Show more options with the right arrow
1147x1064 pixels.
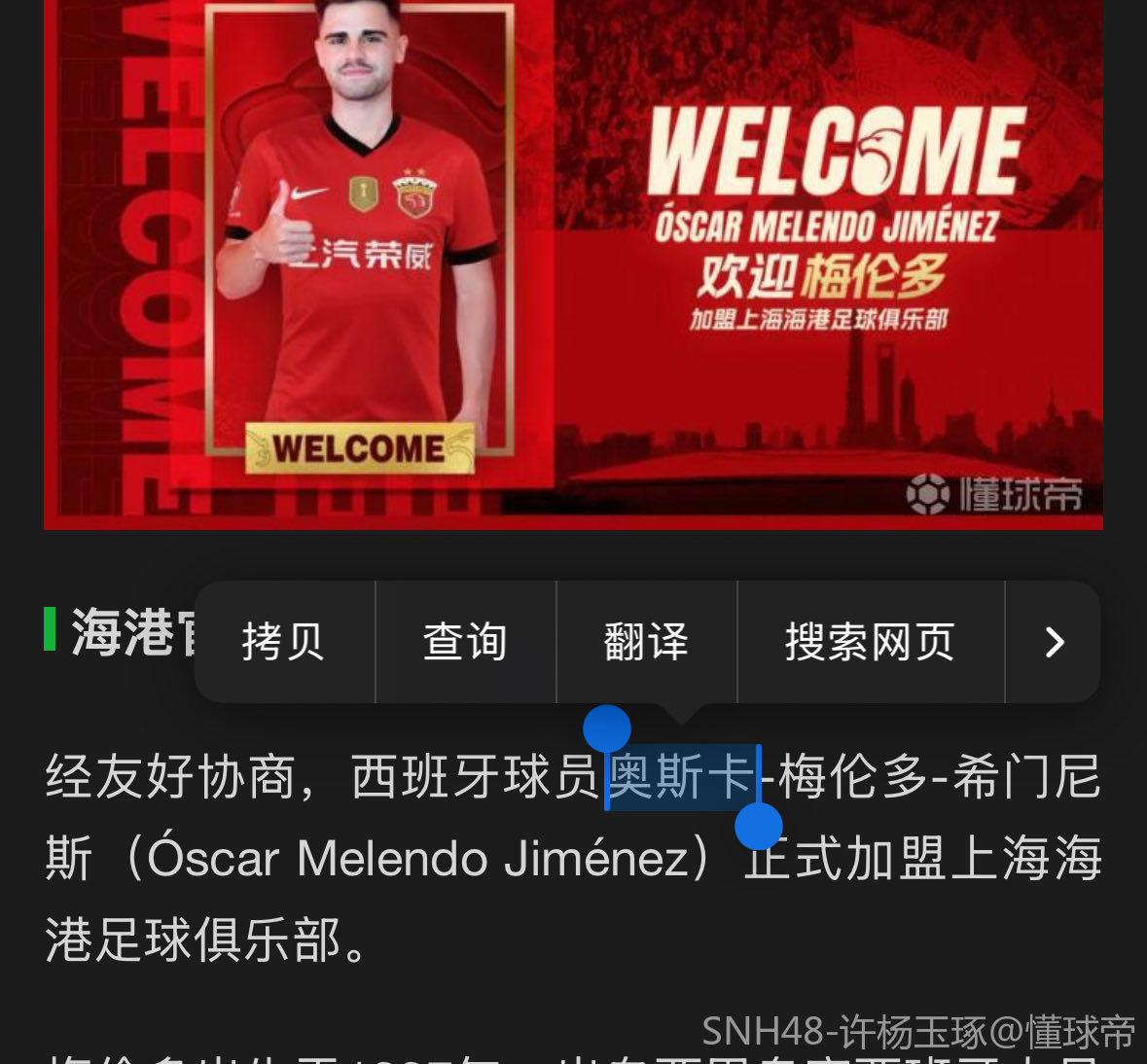(1054, 642)
